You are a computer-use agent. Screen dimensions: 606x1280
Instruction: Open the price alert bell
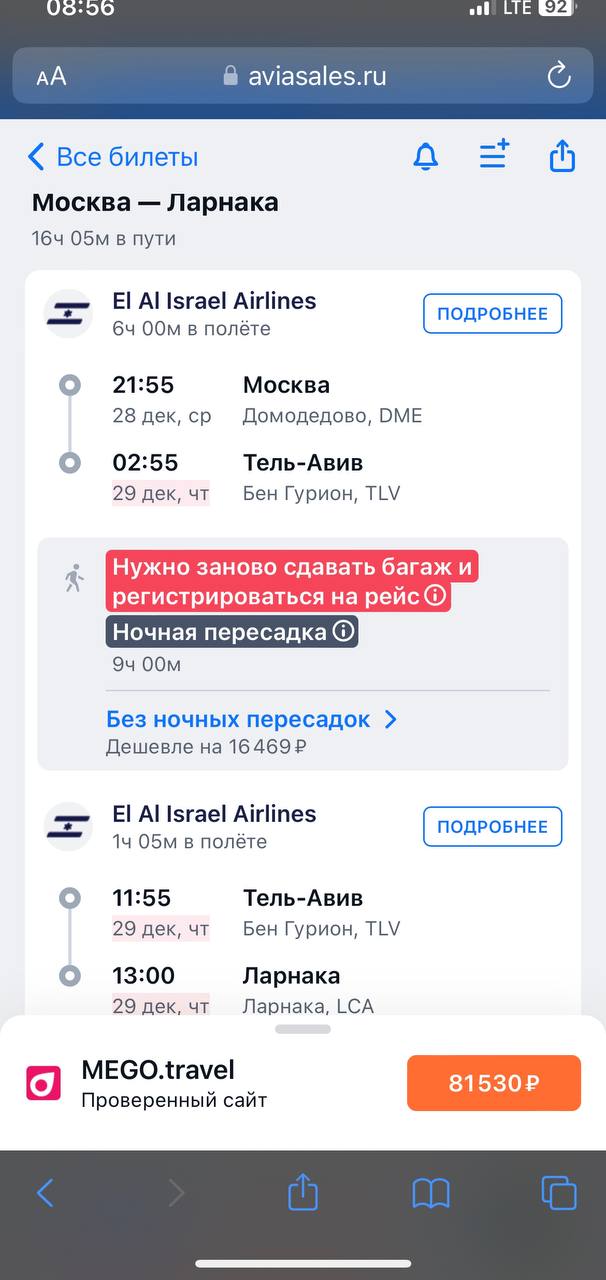click(x=426, y=157)
